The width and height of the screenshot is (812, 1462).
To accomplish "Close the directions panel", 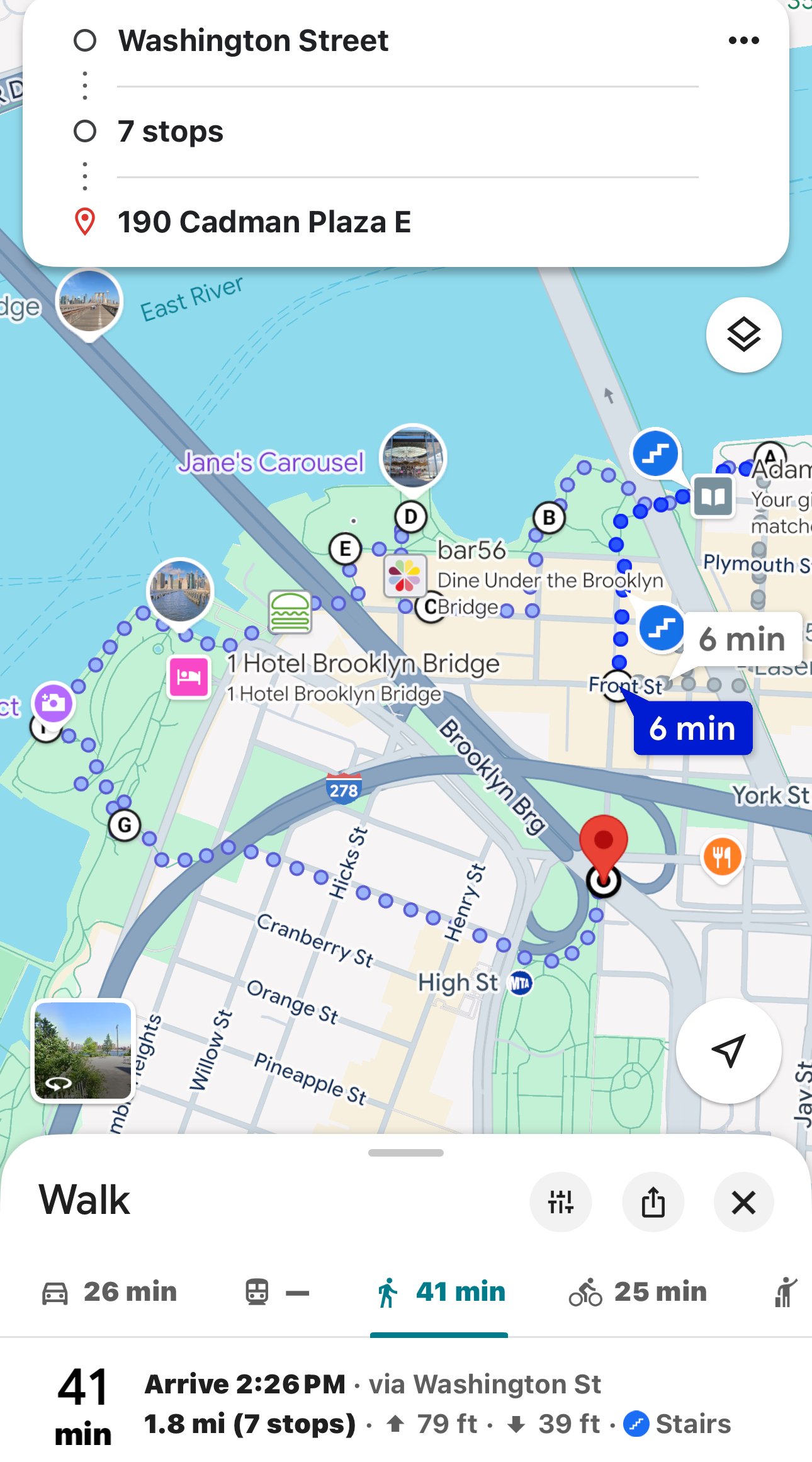I will click(x=743, y=1202).
